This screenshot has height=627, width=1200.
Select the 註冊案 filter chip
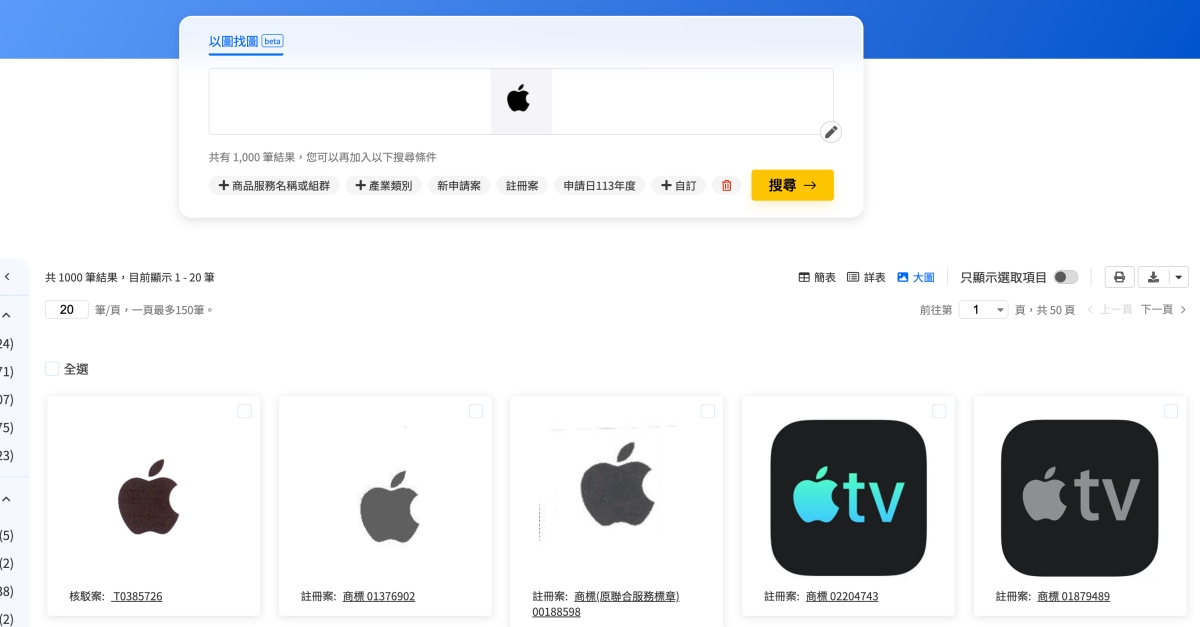522,186
